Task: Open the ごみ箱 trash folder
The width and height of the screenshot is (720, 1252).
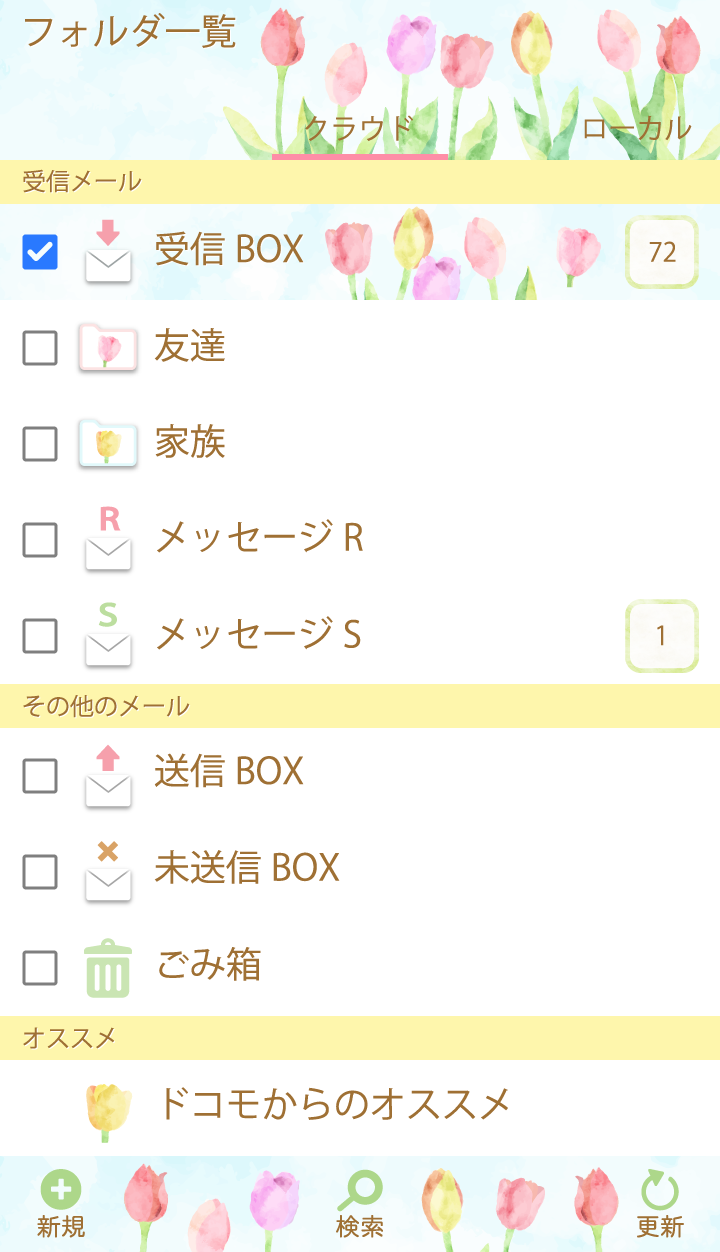Action: pyautogui.click(x=208, y=966)
